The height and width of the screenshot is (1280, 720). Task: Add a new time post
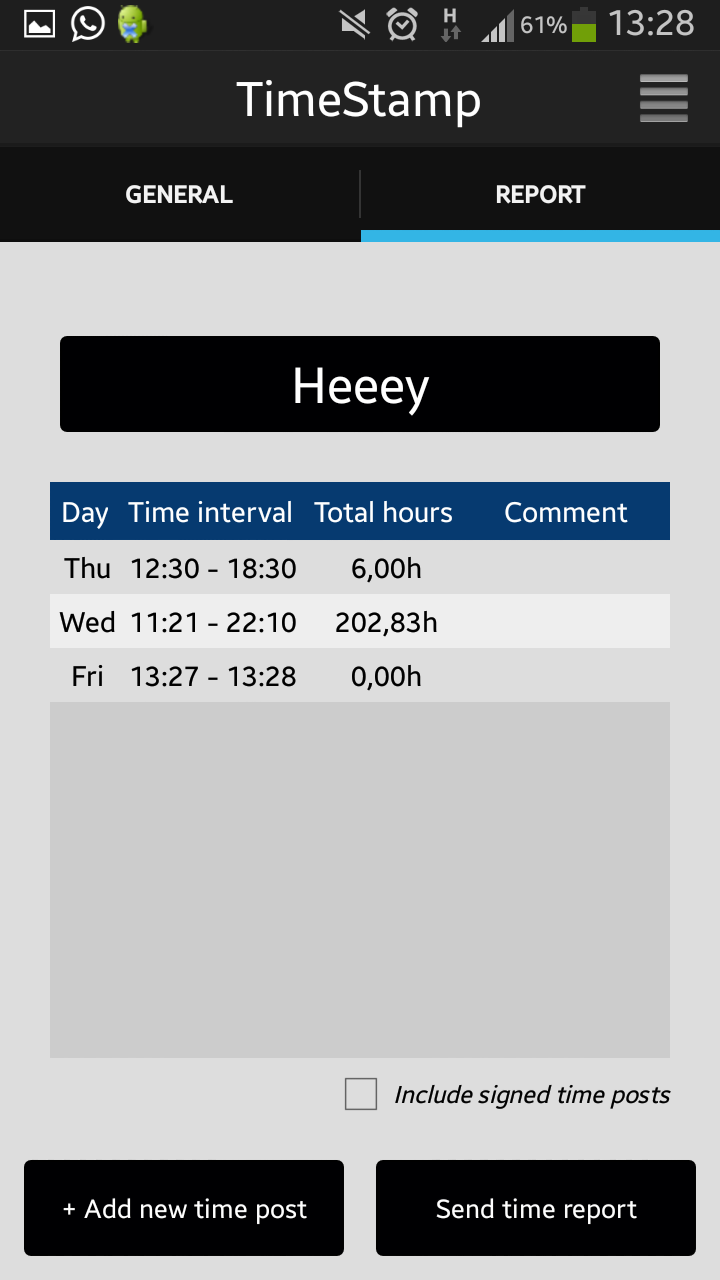pyautogui.click(x=184, y=1208)
